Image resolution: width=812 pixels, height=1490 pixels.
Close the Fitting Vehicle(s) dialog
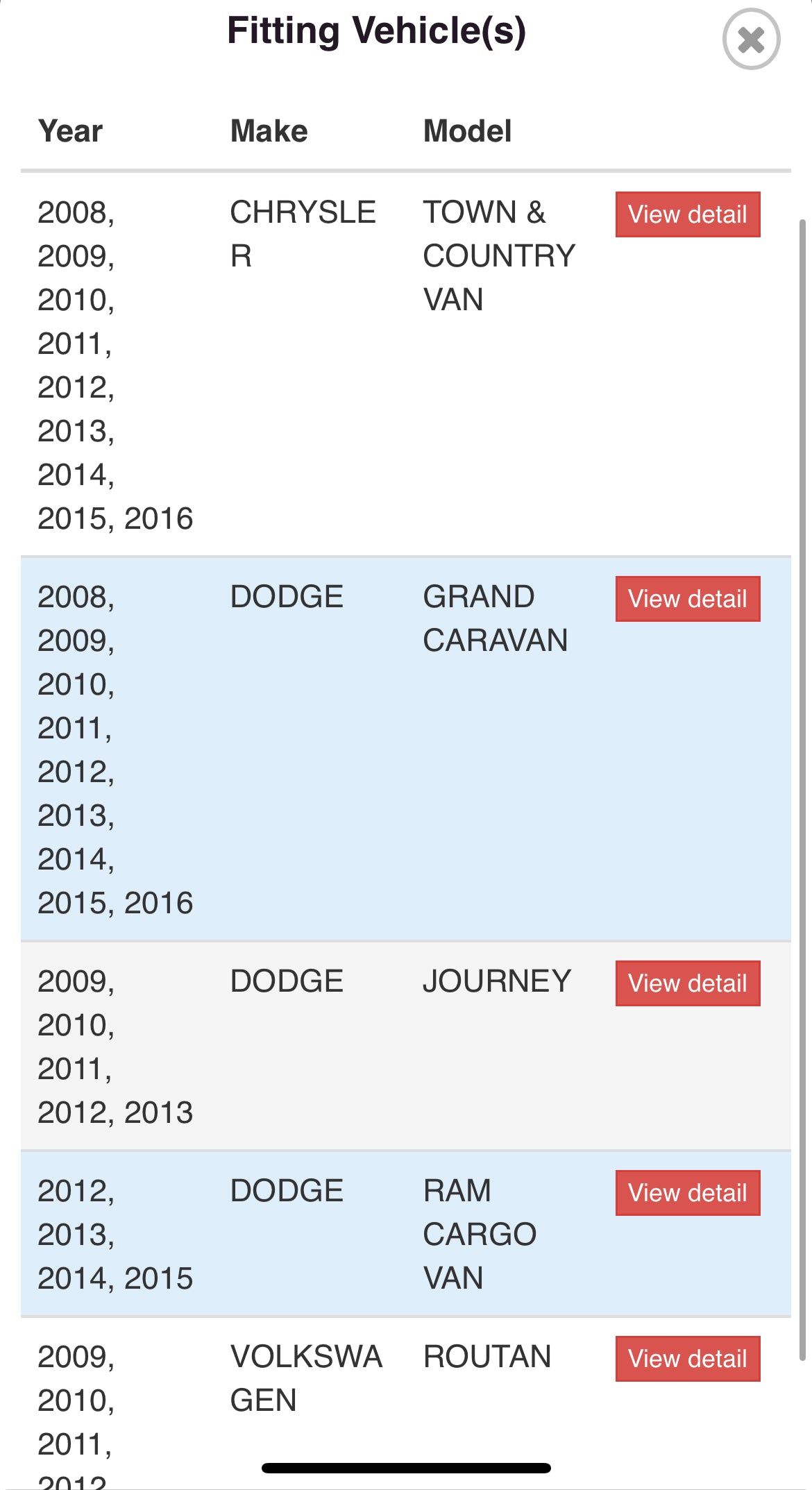(x=751, y=40)
